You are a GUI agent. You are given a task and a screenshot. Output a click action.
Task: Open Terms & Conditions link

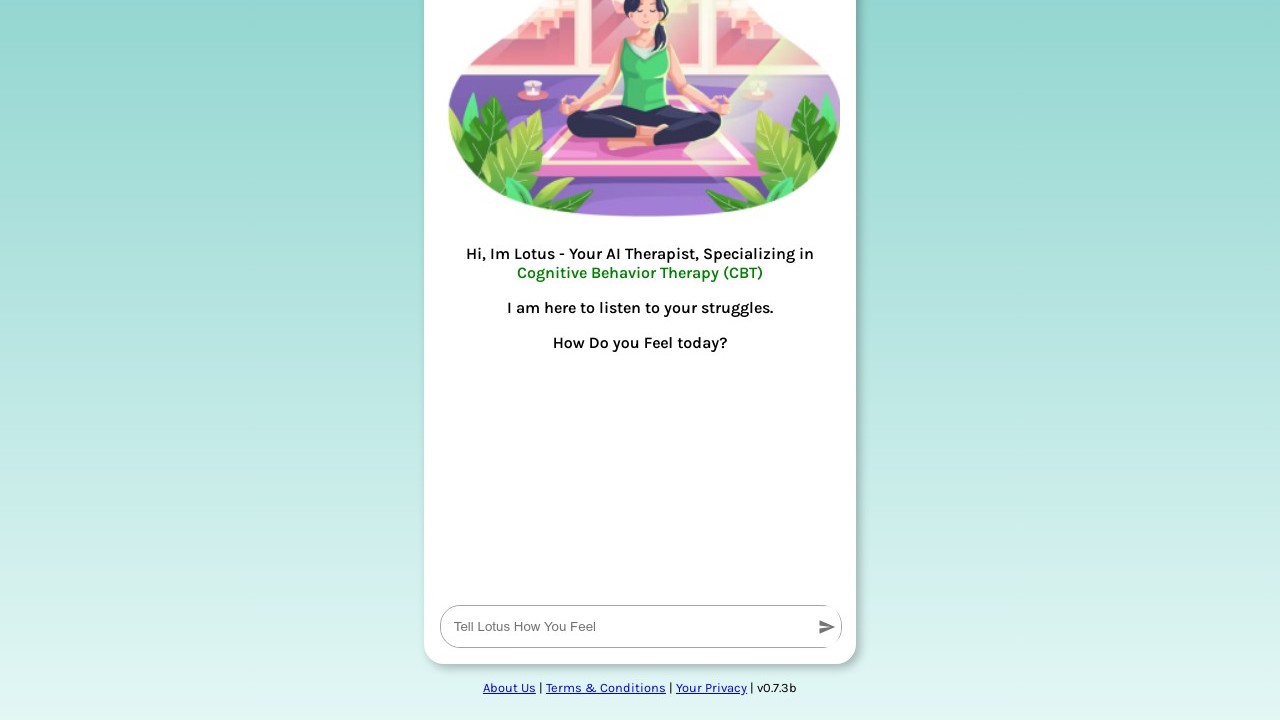pos(605,688)
